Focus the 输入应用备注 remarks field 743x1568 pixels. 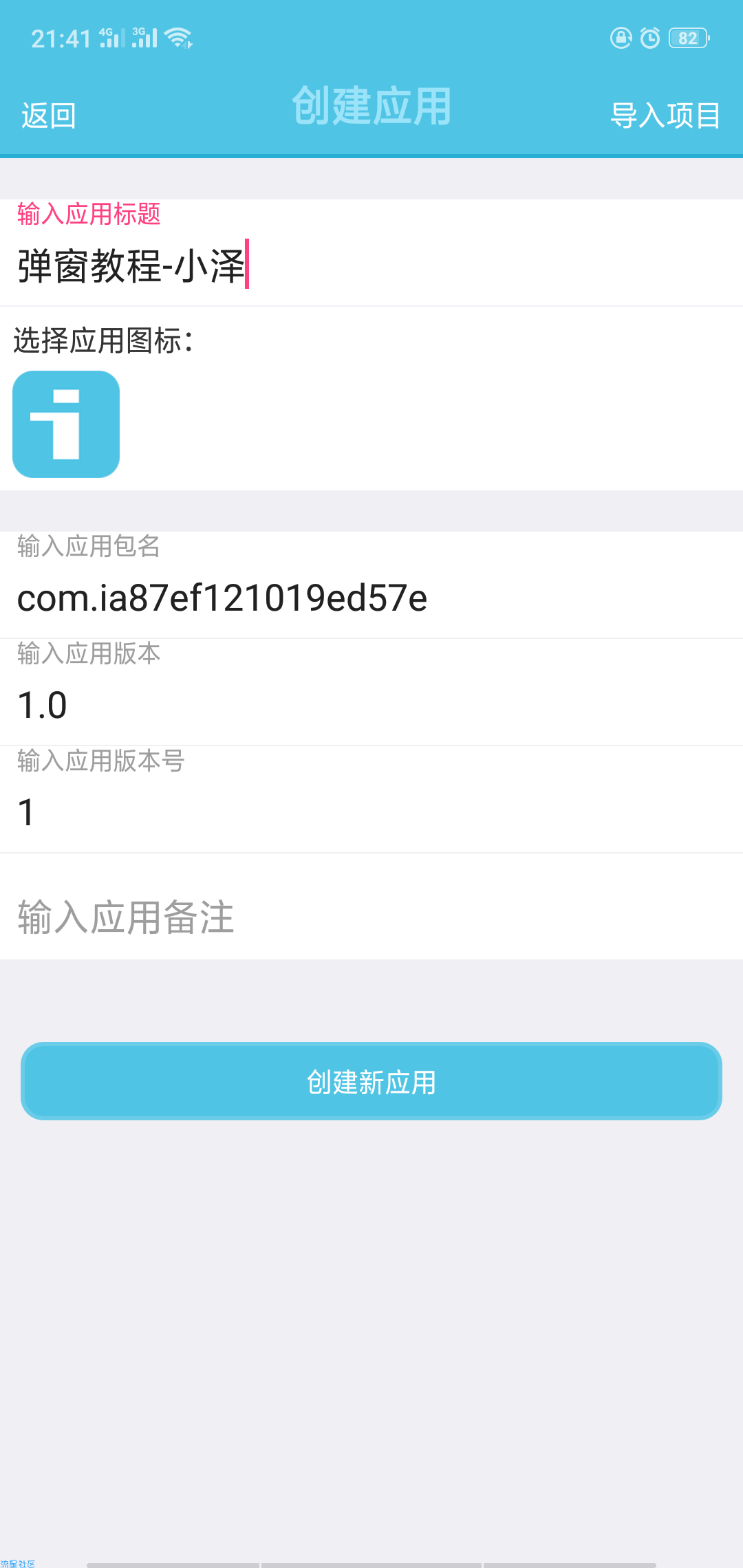pyautogui.click(x=371, y=917)
